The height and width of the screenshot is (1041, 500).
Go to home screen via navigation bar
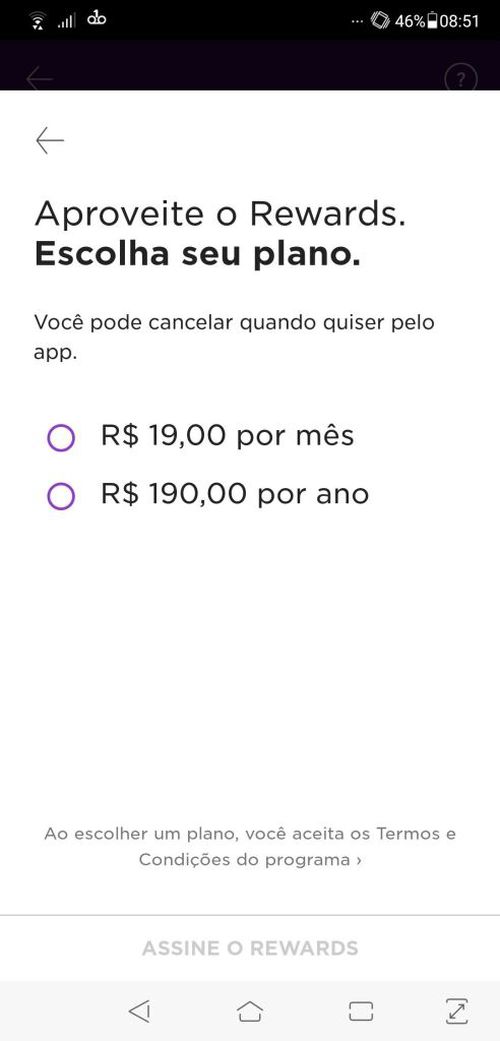coord(250,1010)
